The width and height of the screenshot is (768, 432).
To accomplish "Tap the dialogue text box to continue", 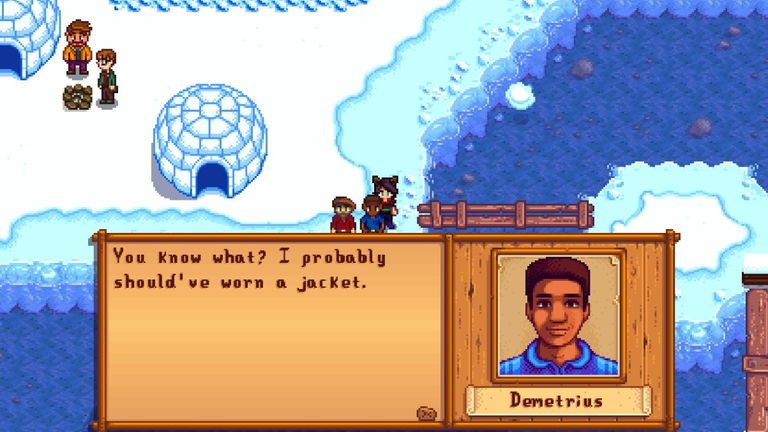I will coord(272,330).
